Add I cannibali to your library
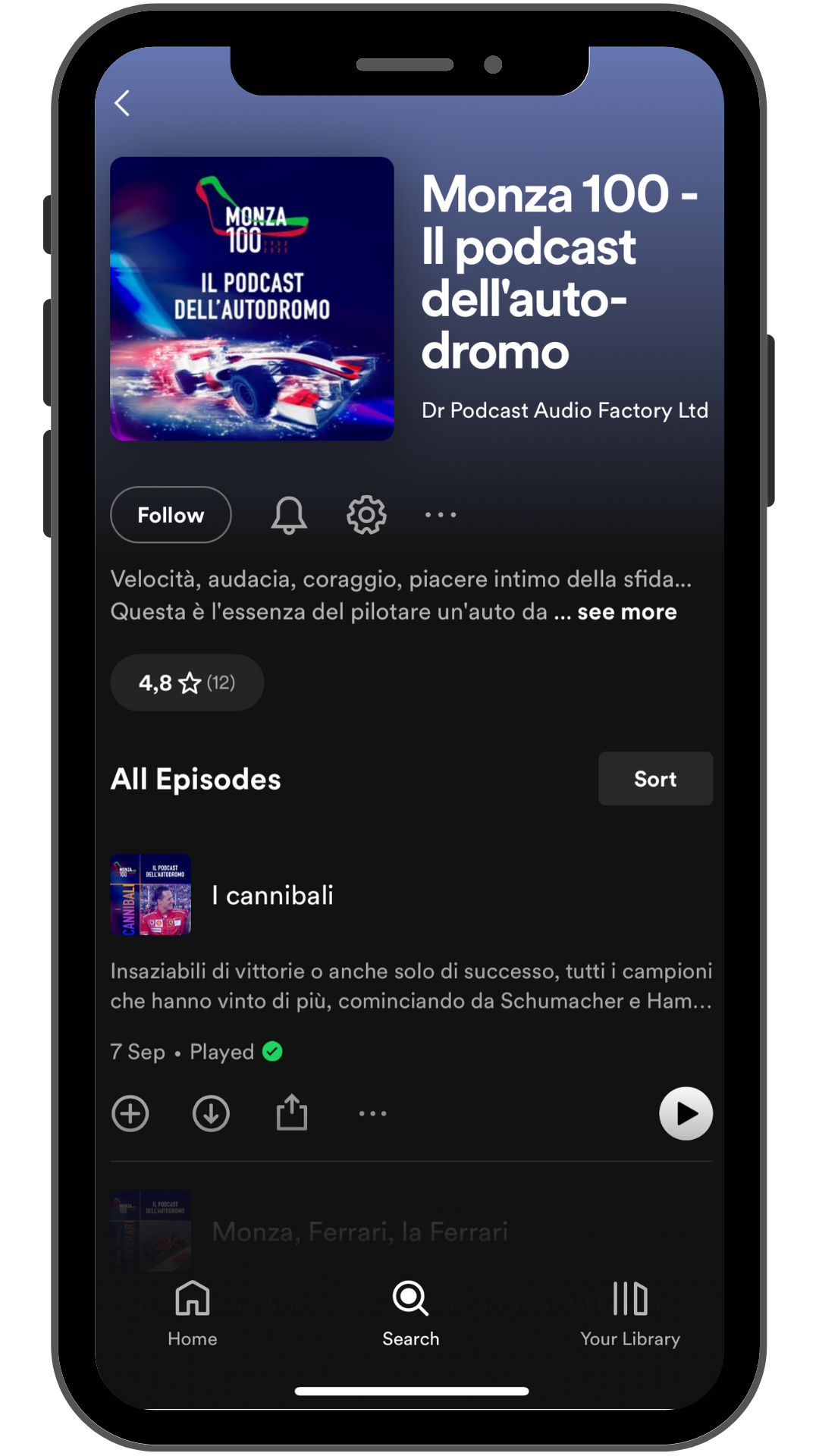Viewport: 819px width, 1456px height. [x=130, y=1114]
